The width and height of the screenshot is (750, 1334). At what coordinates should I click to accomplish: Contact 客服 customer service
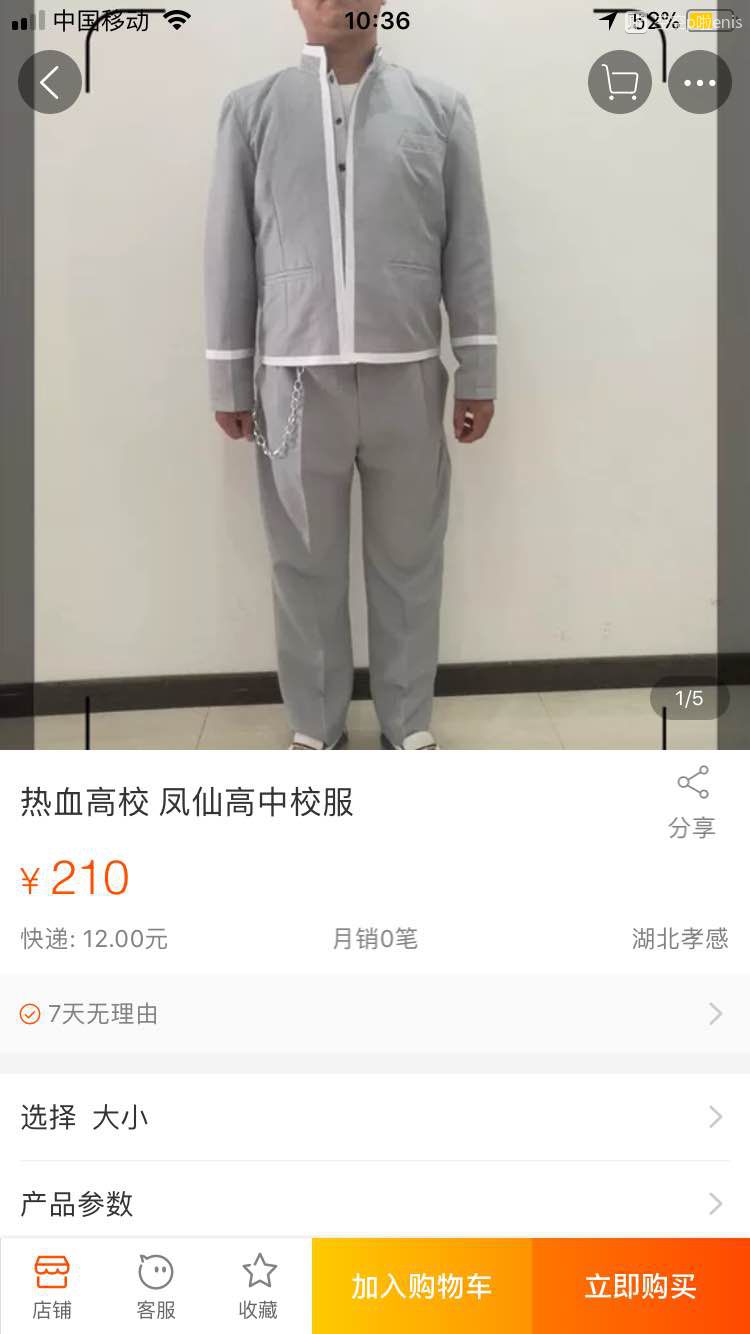click(156, 1286)
